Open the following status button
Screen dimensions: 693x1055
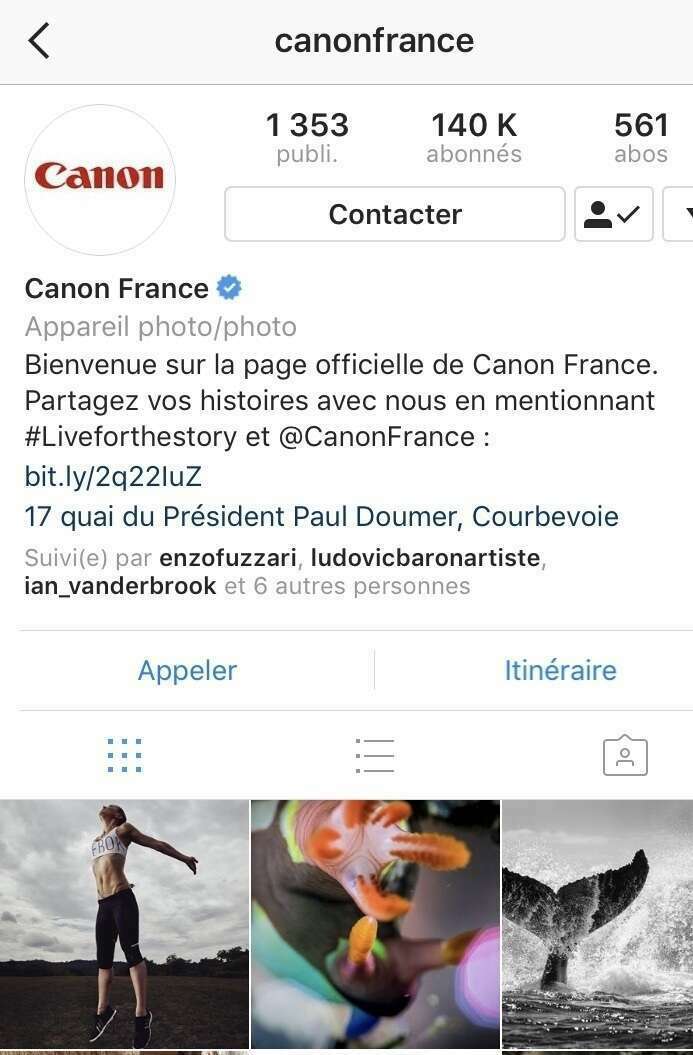[x=613, y=214]
